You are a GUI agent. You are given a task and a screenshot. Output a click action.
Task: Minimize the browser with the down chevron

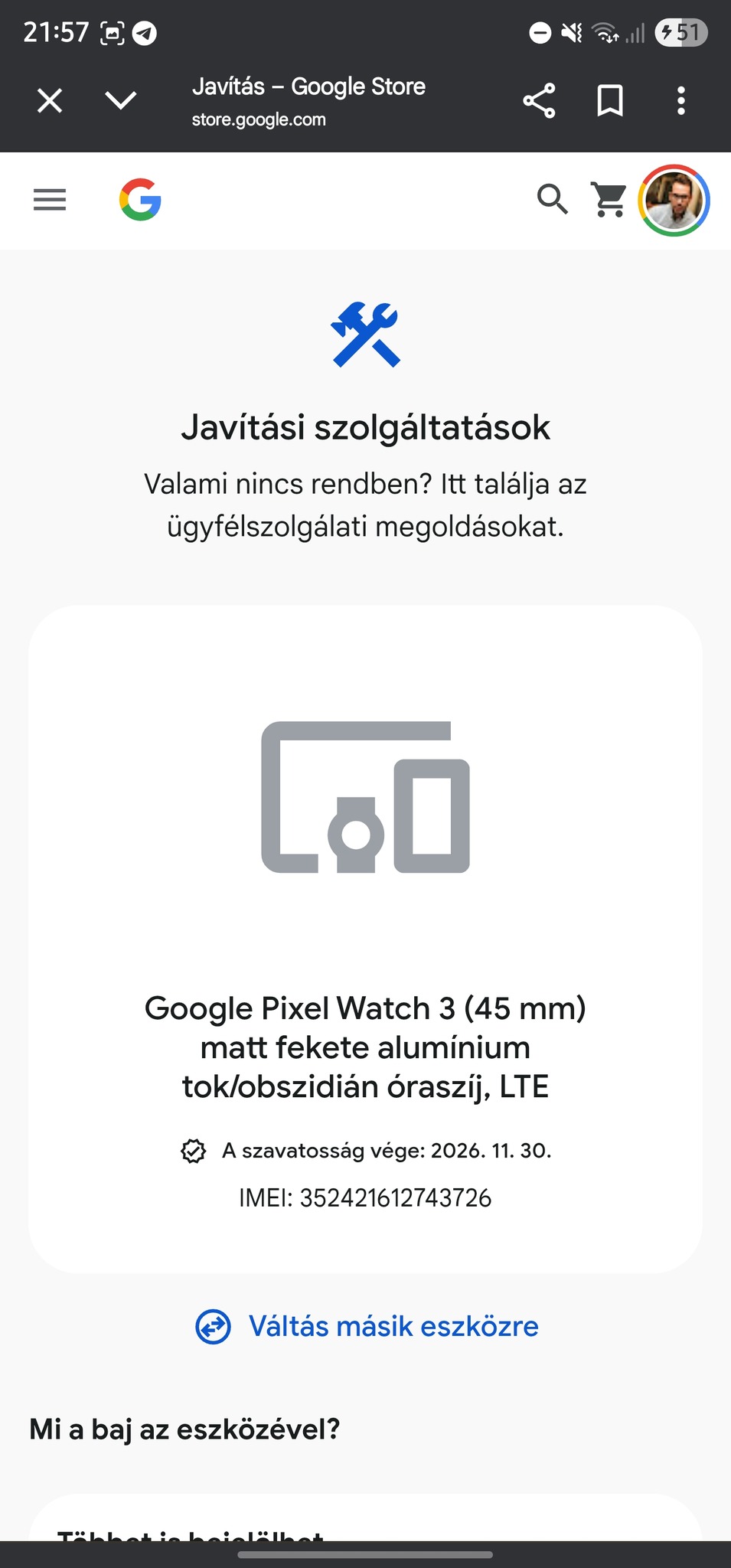pyautogui.click(x=121, y=100)
